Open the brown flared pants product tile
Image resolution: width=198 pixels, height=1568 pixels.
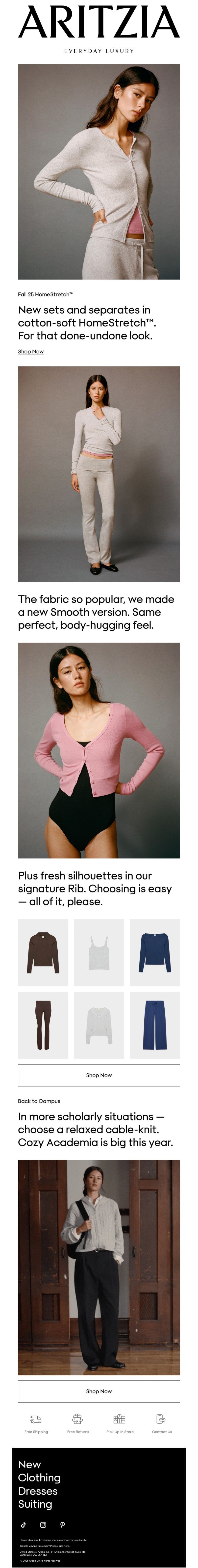(43, 1025)
